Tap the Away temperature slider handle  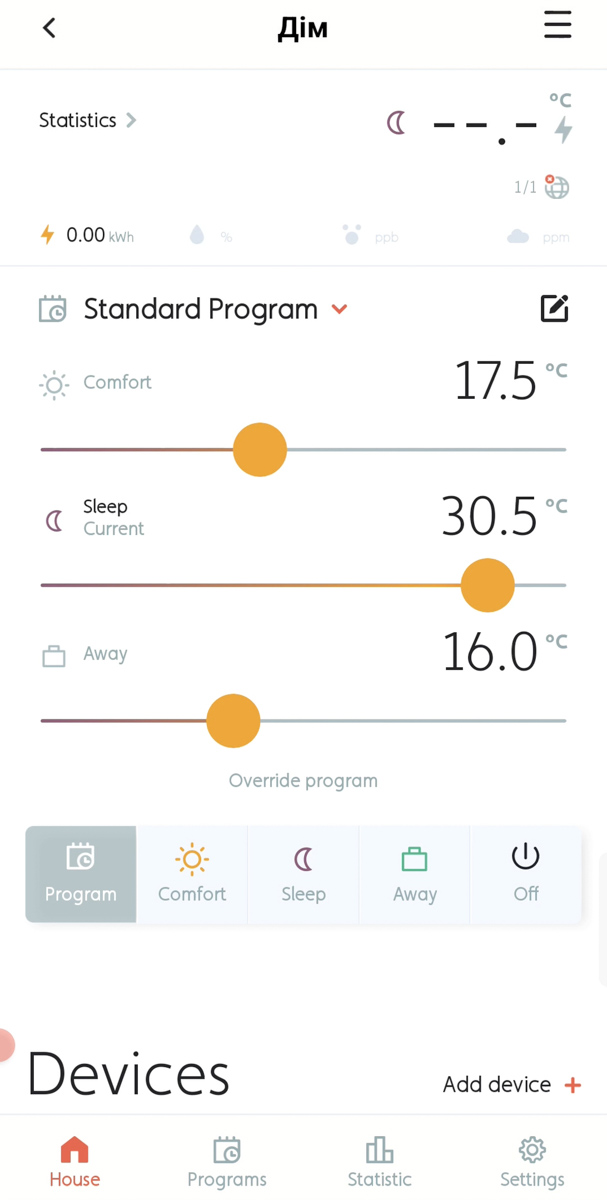click(233, 721)
